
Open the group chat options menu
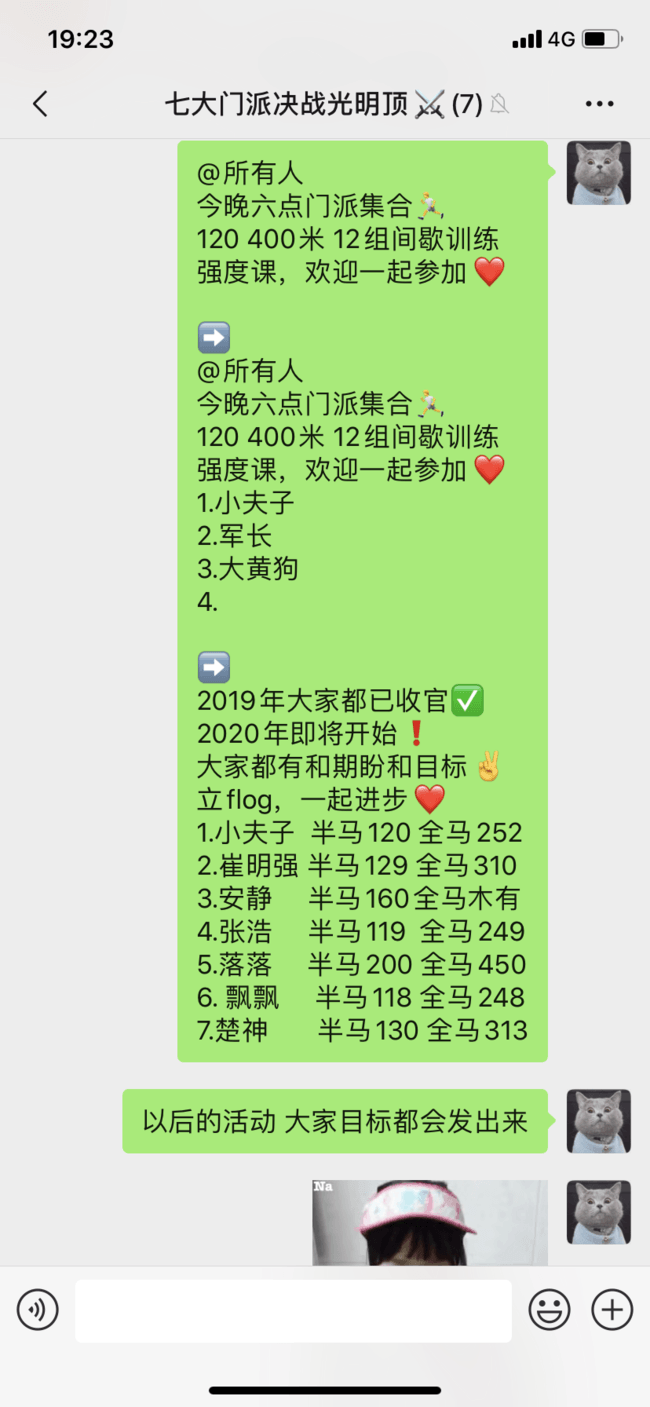[599, 104]
